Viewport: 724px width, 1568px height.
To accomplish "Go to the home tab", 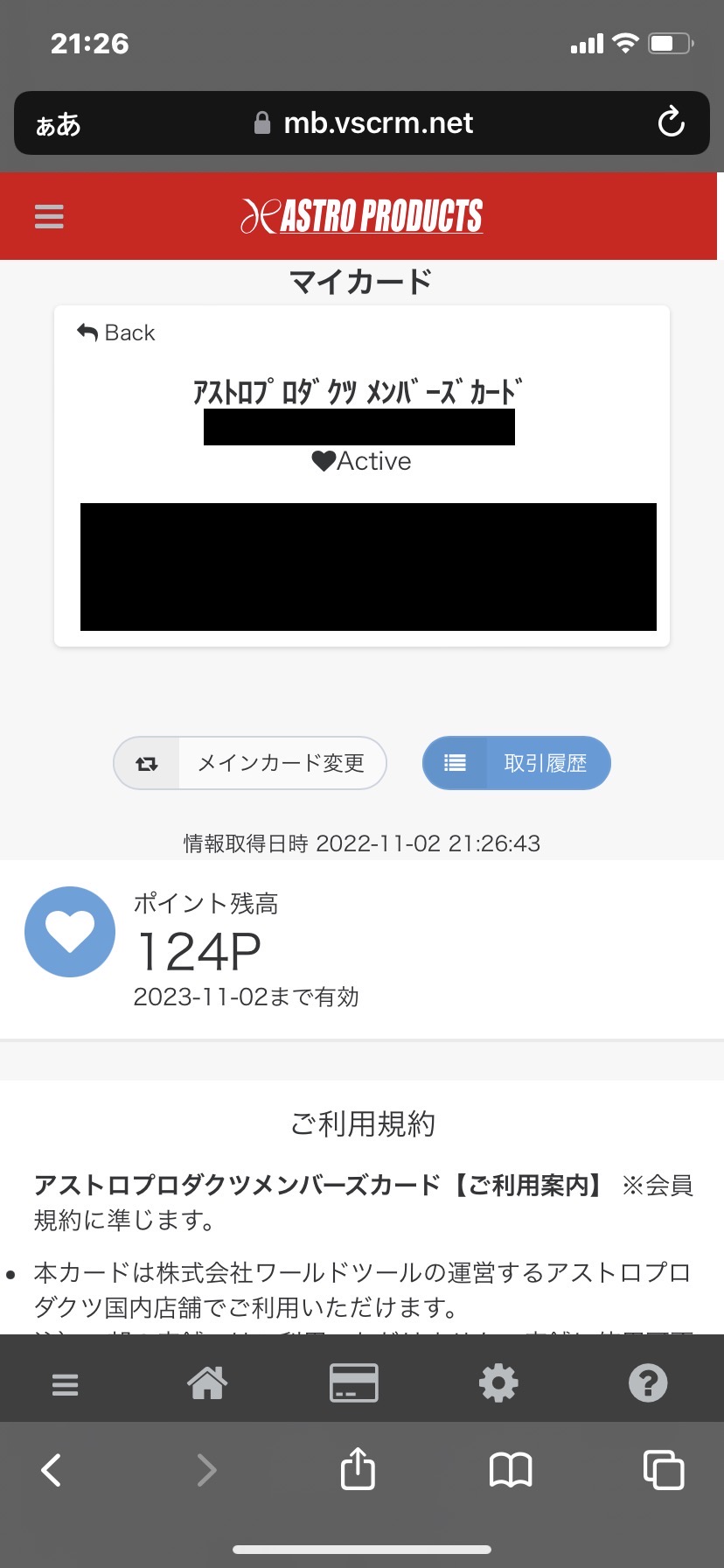I will coord(207,1383).
